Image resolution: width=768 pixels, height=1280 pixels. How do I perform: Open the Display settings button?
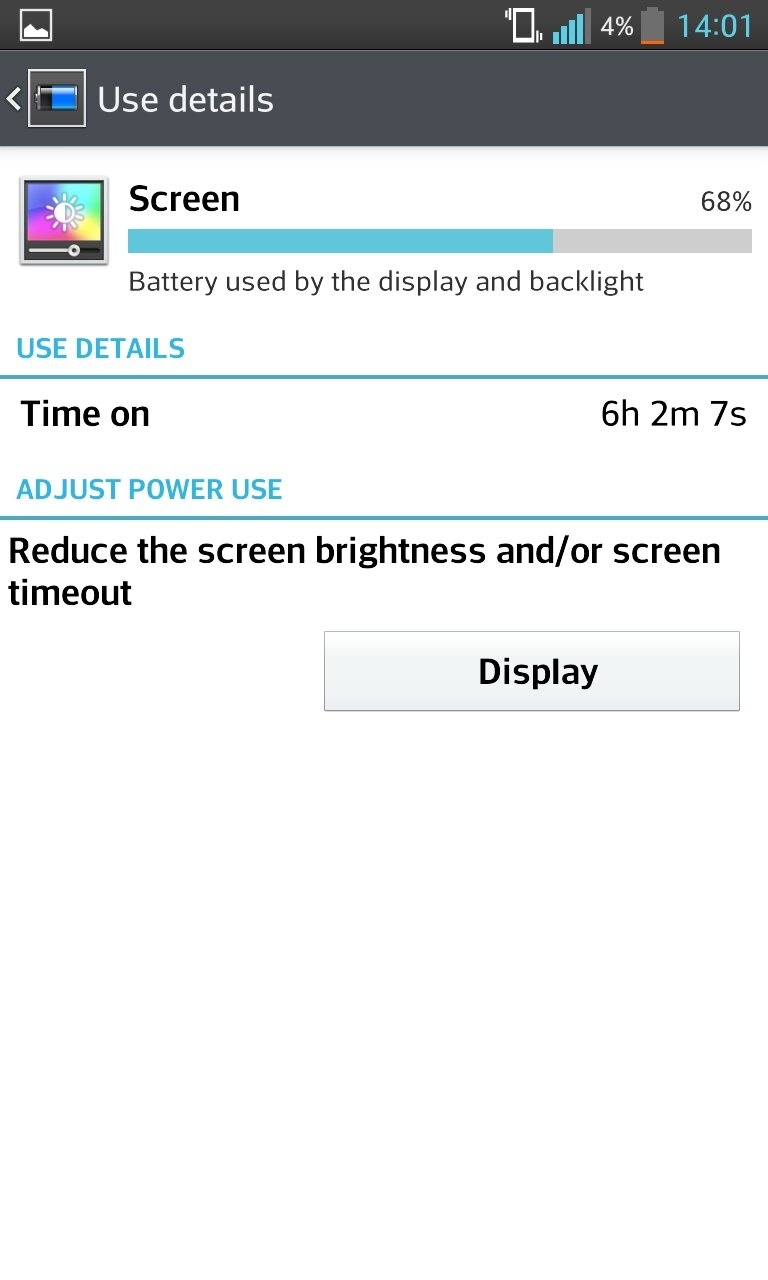click(531, 671)
